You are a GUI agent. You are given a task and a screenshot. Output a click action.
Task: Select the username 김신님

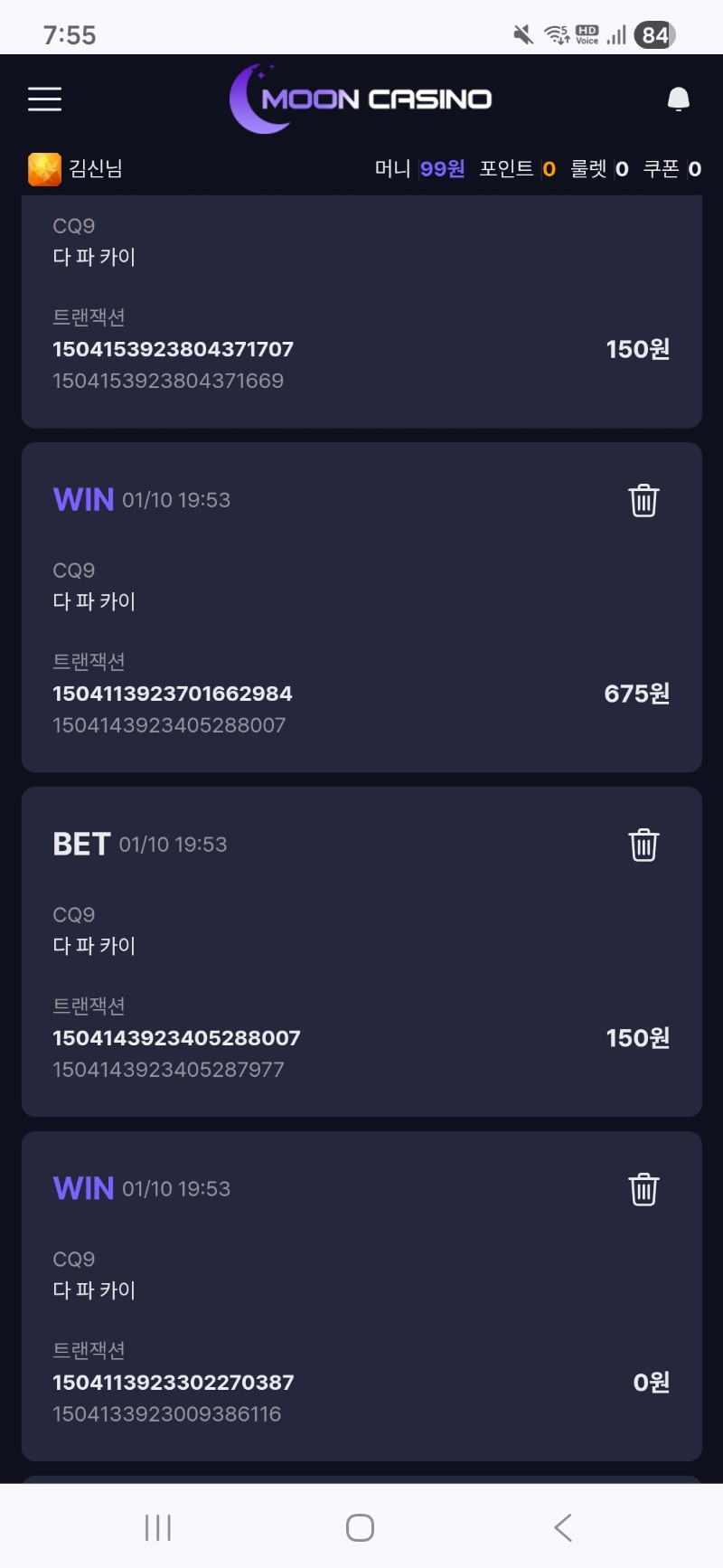pyautogui.click(x=93, y=168)
